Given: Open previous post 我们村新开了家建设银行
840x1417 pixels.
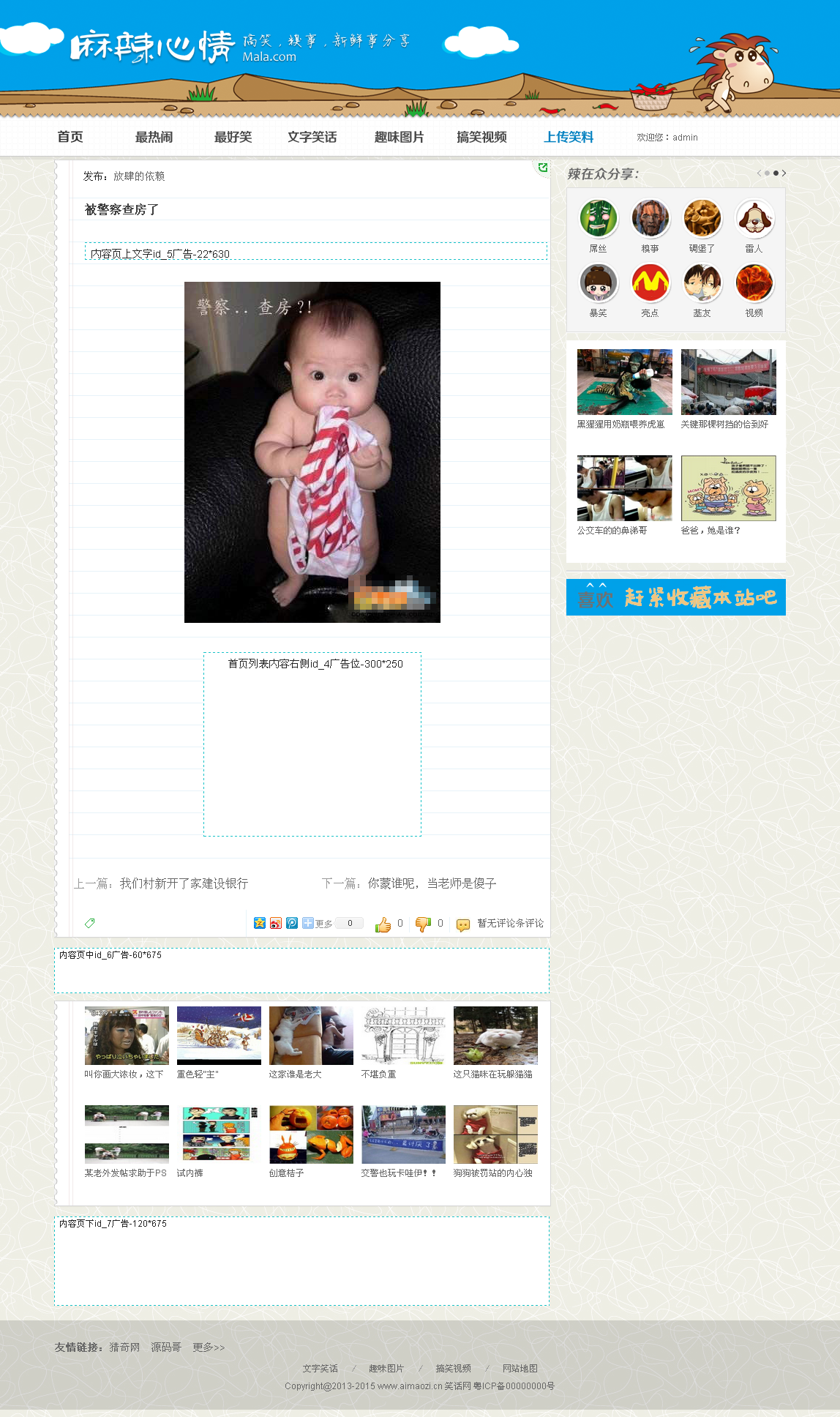Looking at the screenshot, I should (184, 883).
